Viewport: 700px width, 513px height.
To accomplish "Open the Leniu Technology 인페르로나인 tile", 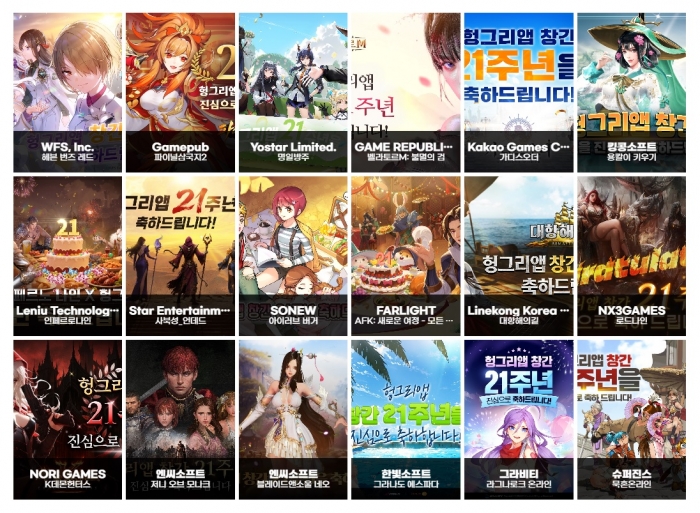I will click(68, 256).
